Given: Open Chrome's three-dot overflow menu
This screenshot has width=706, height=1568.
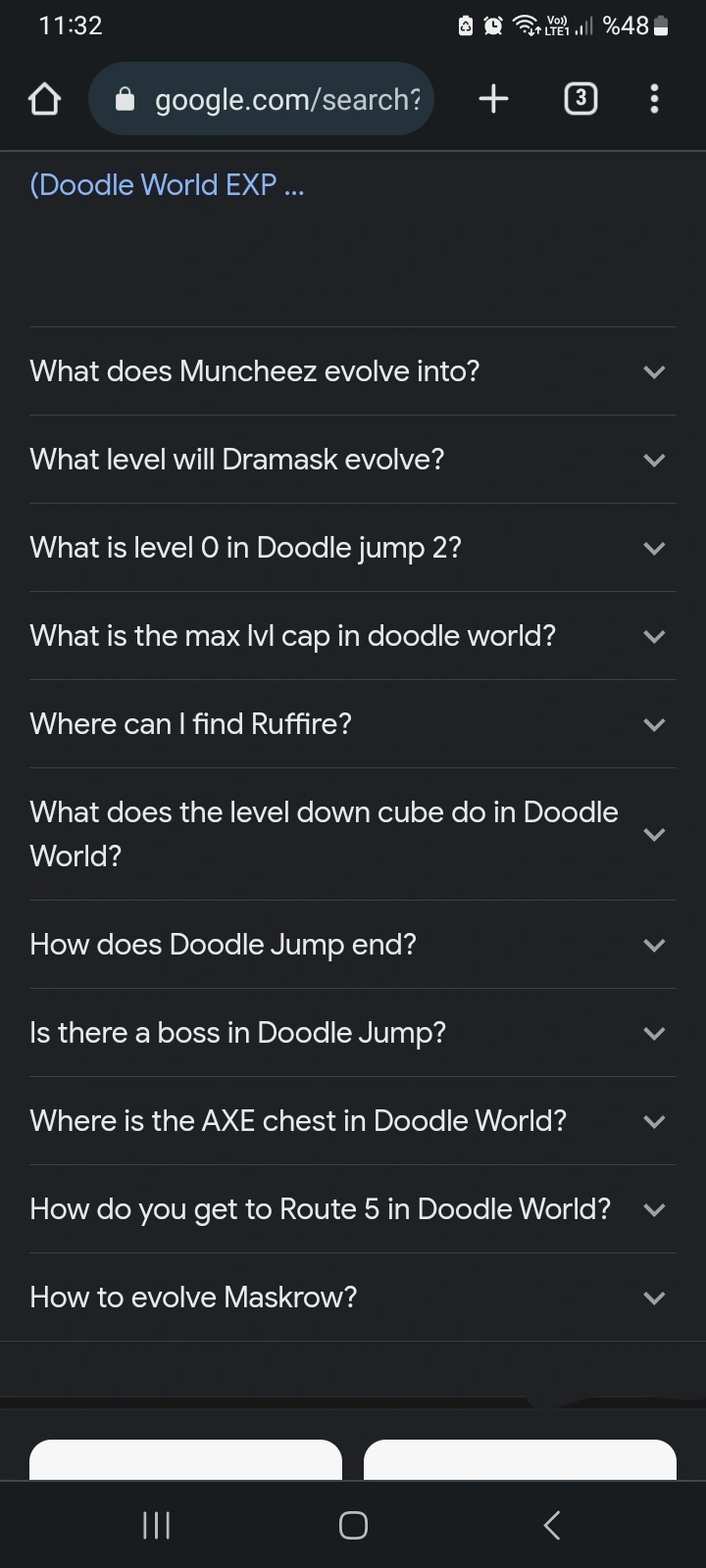Looking at the screenshot, I should click(653, 99).
